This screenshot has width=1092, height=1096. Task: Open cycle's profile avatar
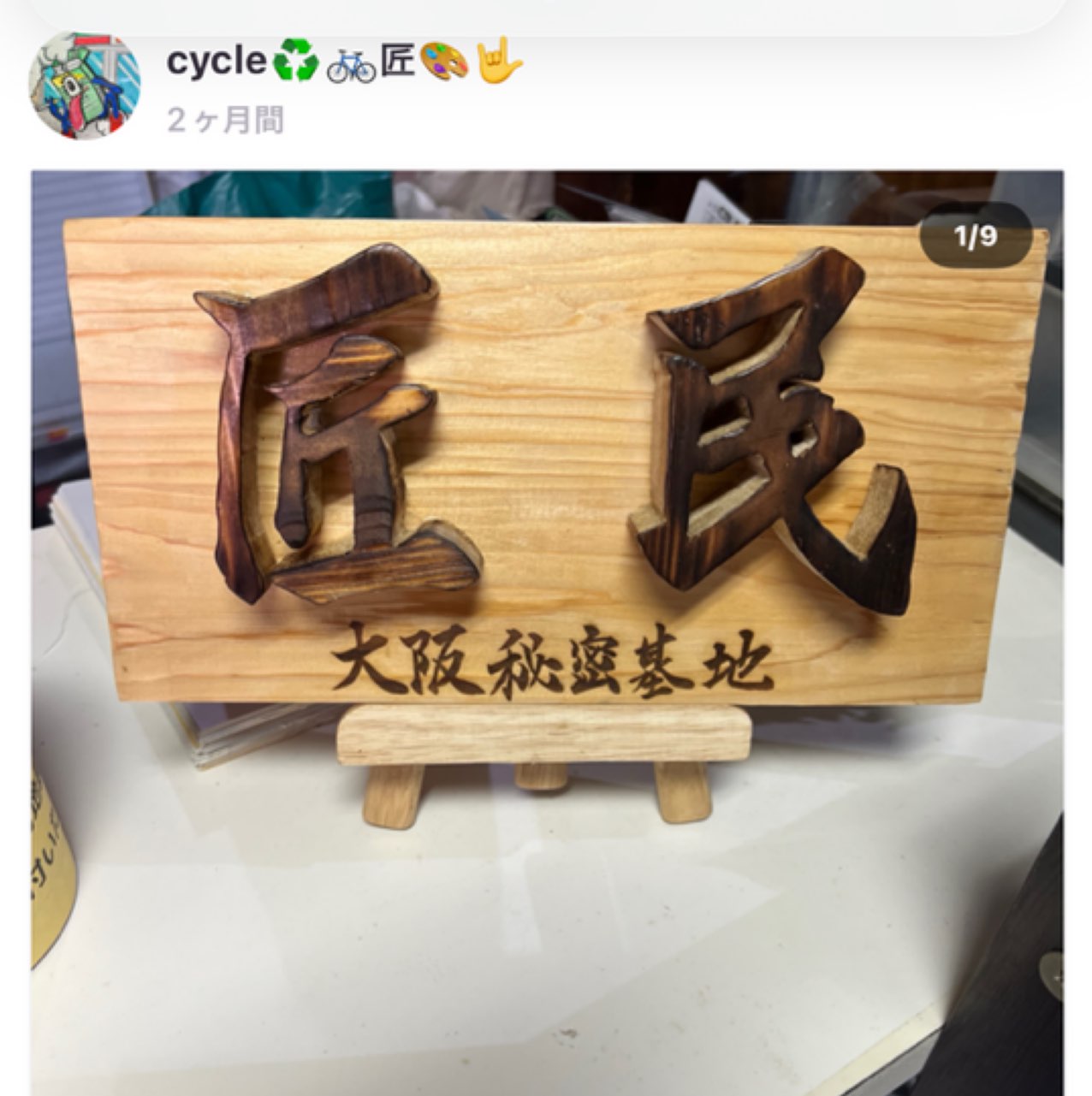tap(84, 86)
